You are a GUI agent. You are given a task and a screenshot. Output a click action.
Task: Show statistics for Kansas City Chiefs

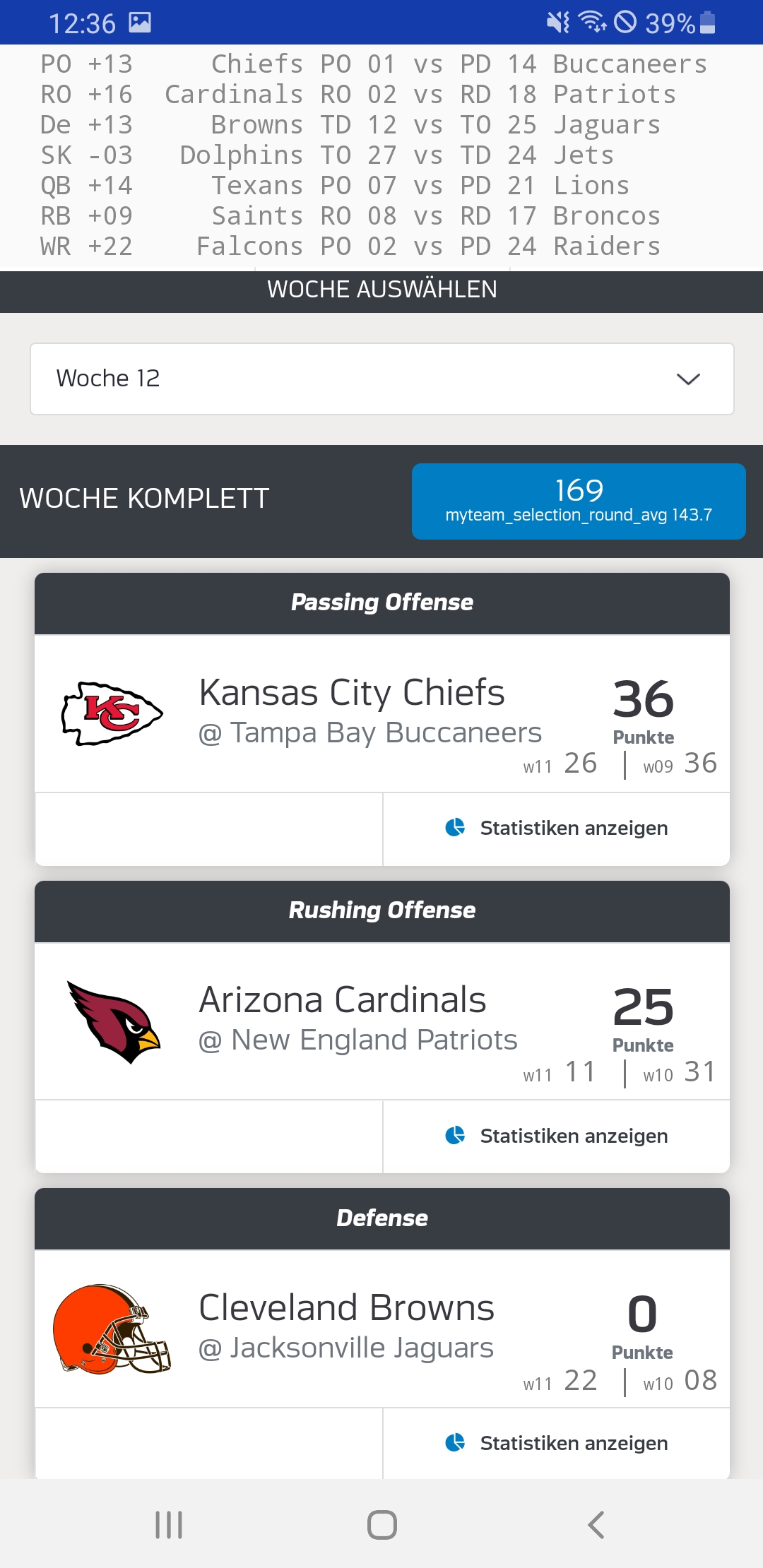556,828
